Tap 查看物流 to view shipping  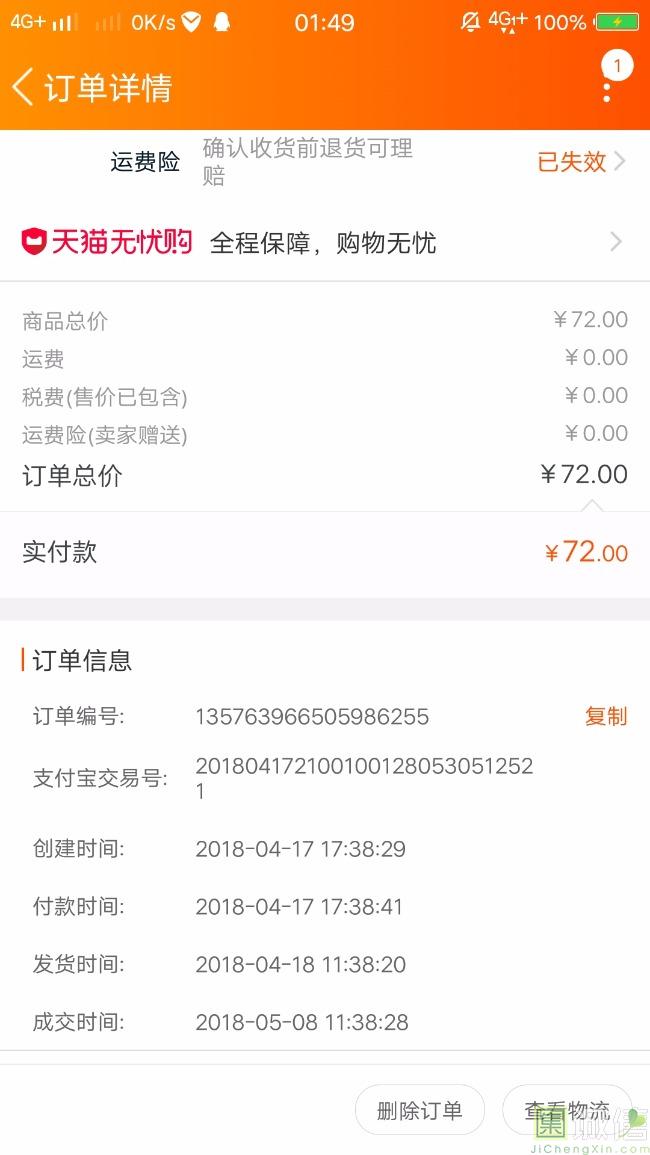point(567,1110)
